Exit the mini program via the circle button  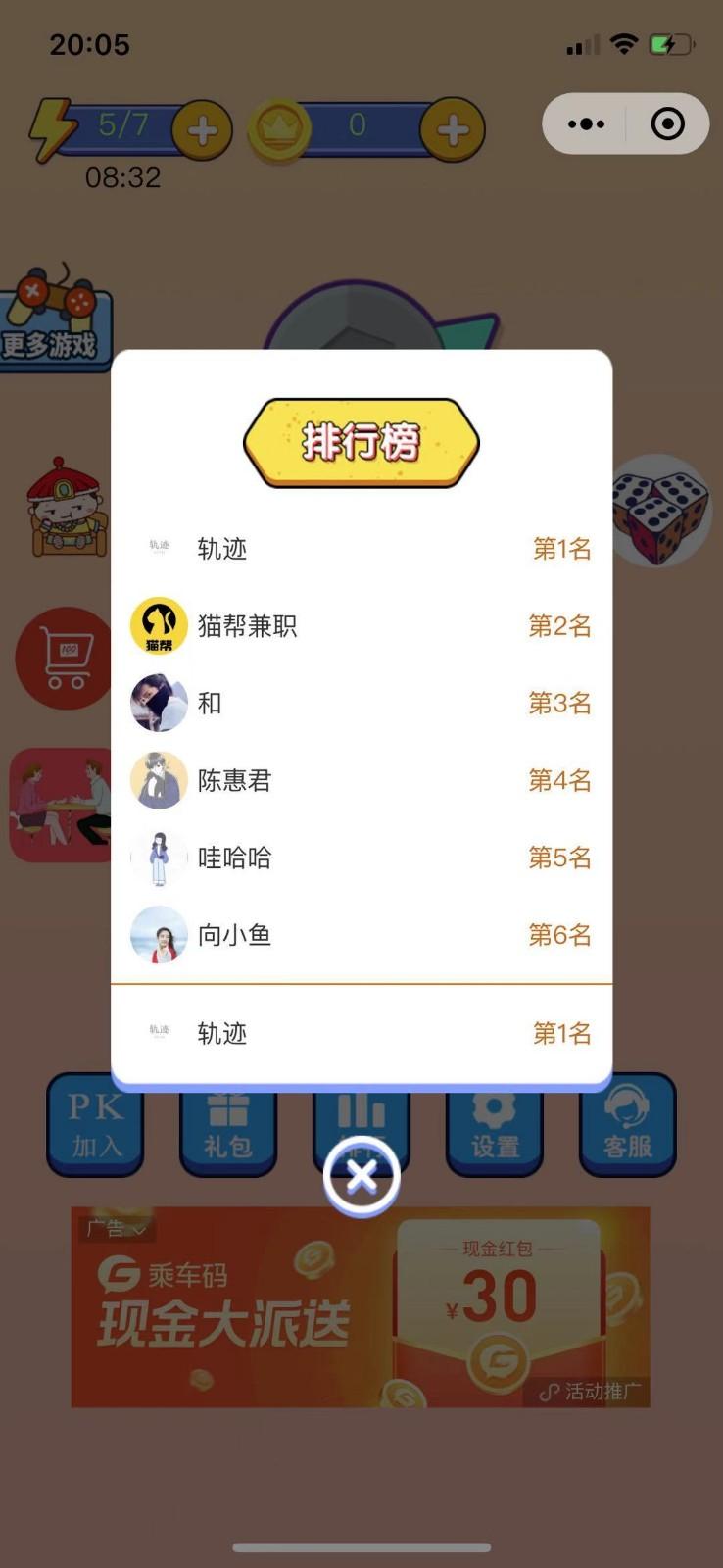tap(668, 124)
